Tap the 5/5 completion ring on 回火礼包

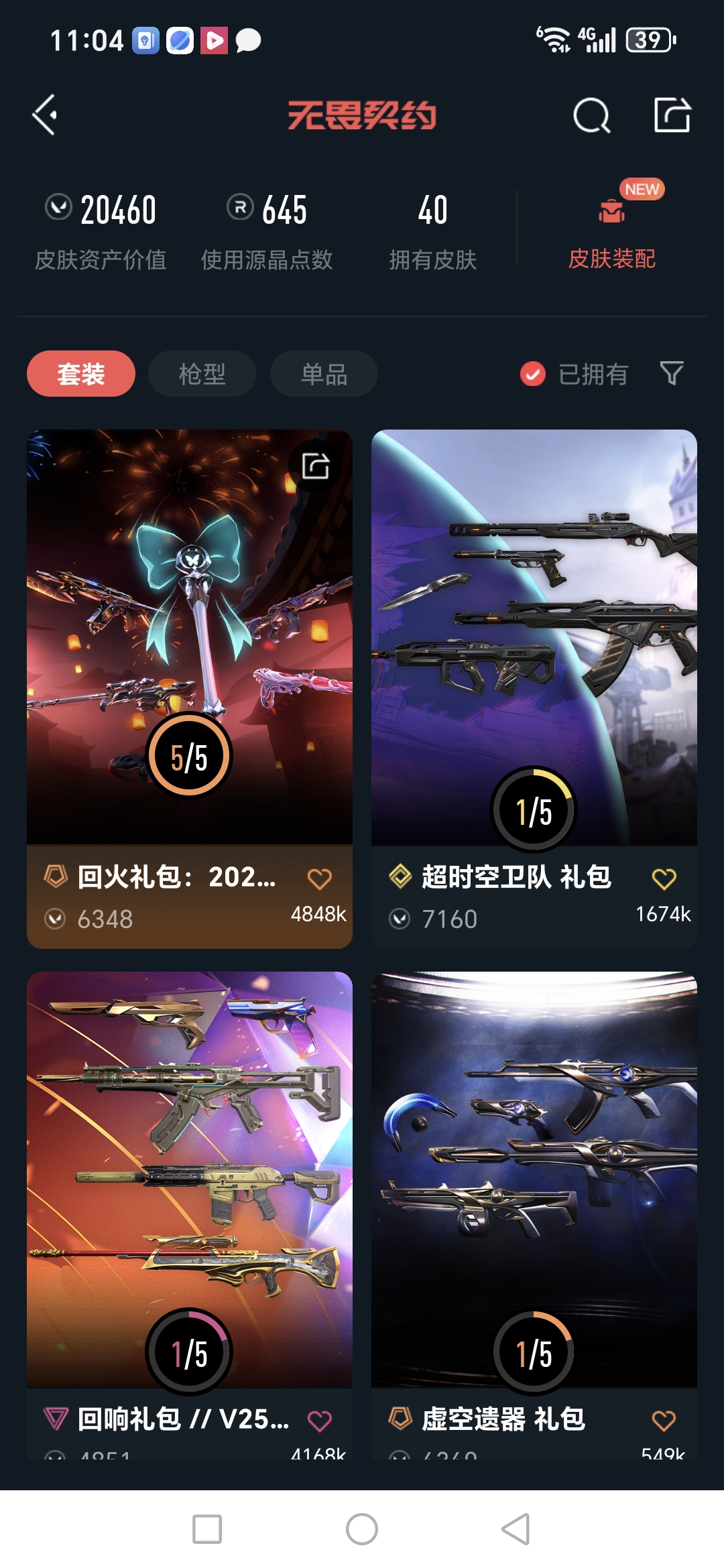pyautogui.click(x=190, y=756)
